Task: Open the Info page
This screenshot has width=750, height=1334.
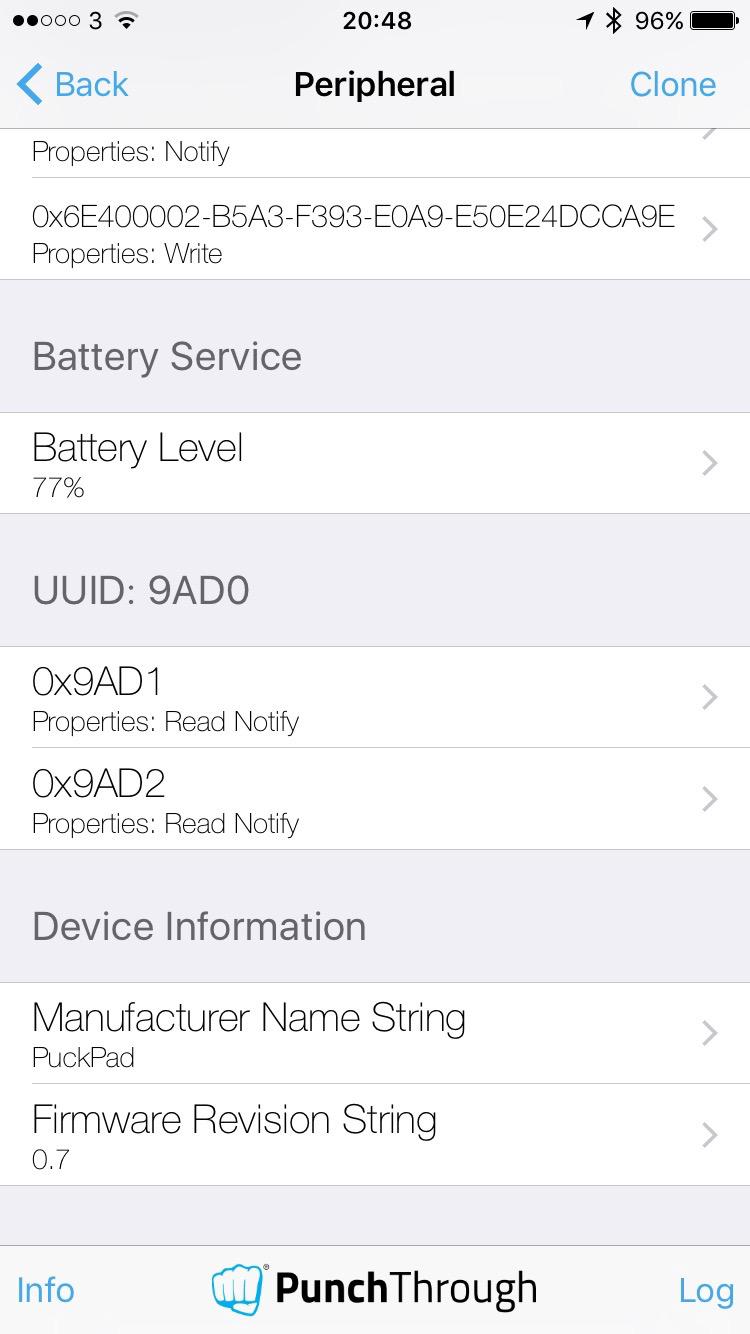Action: pos(46,1290)
